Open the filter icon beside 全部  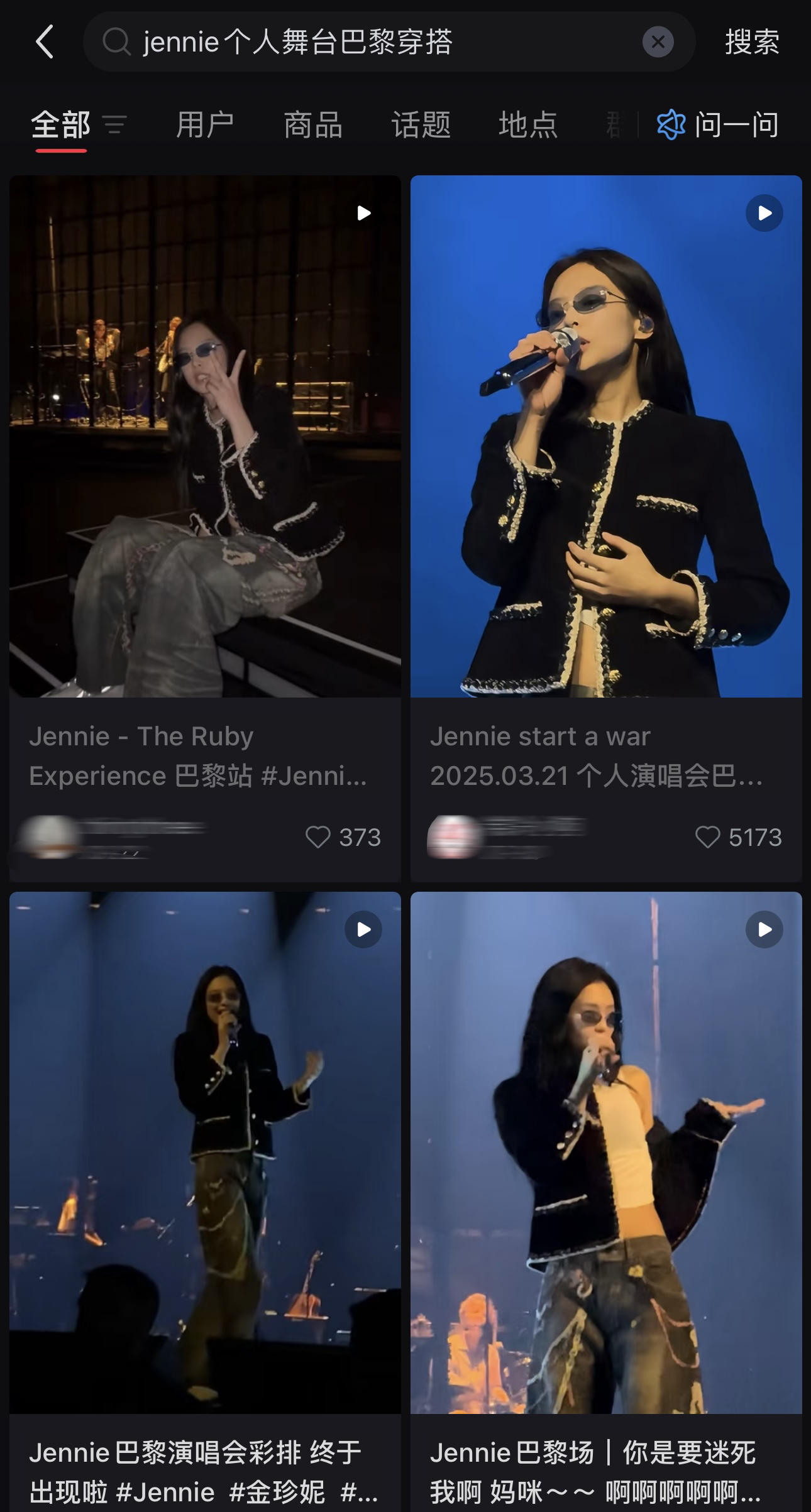[115, 124]
